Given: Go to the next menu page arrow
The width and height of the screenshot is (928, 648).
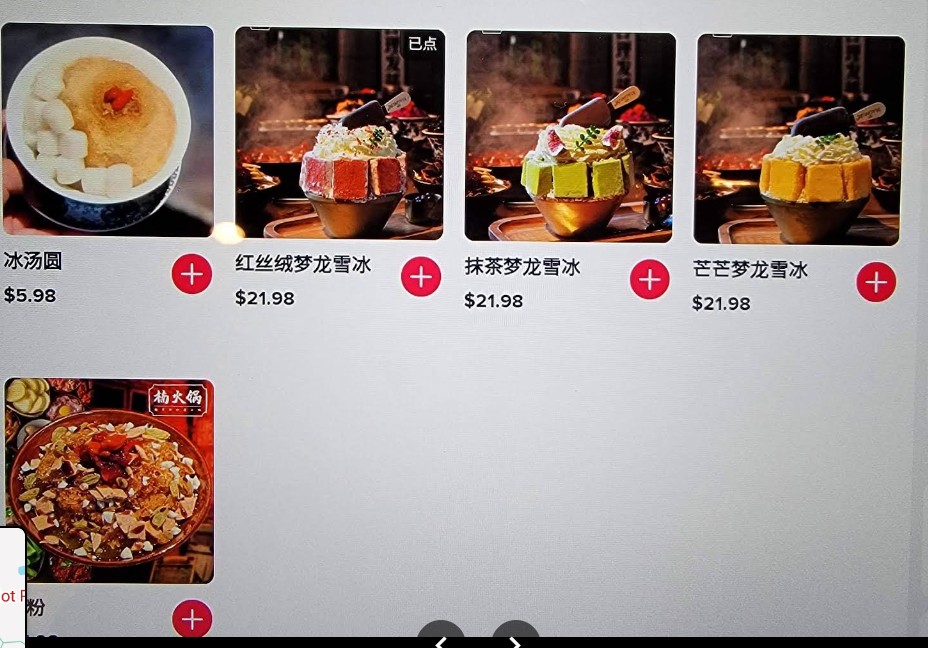Looking at the screenshot, I should (515, 637).
